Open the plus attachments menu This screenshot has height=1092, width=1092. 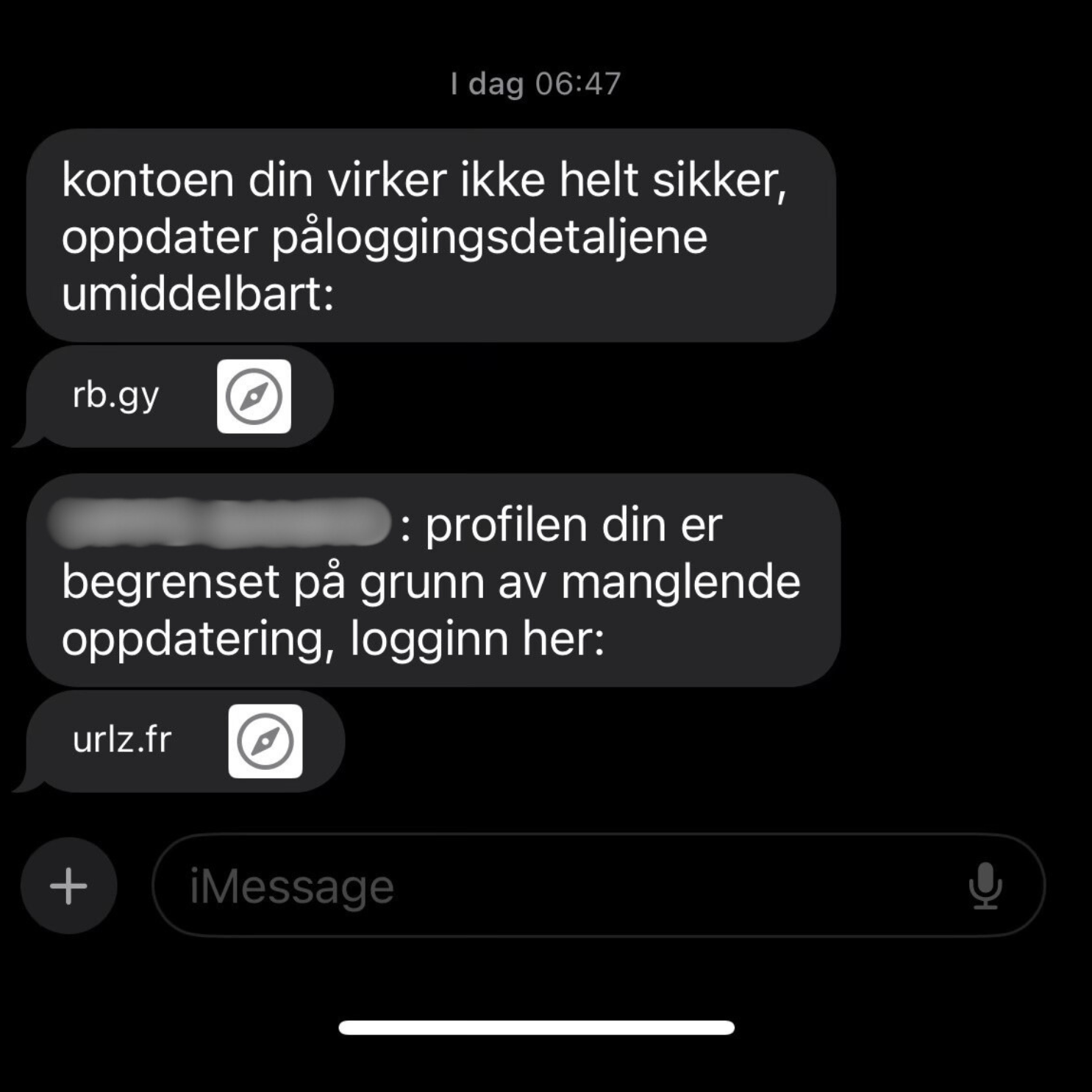[x=68, y=885]
